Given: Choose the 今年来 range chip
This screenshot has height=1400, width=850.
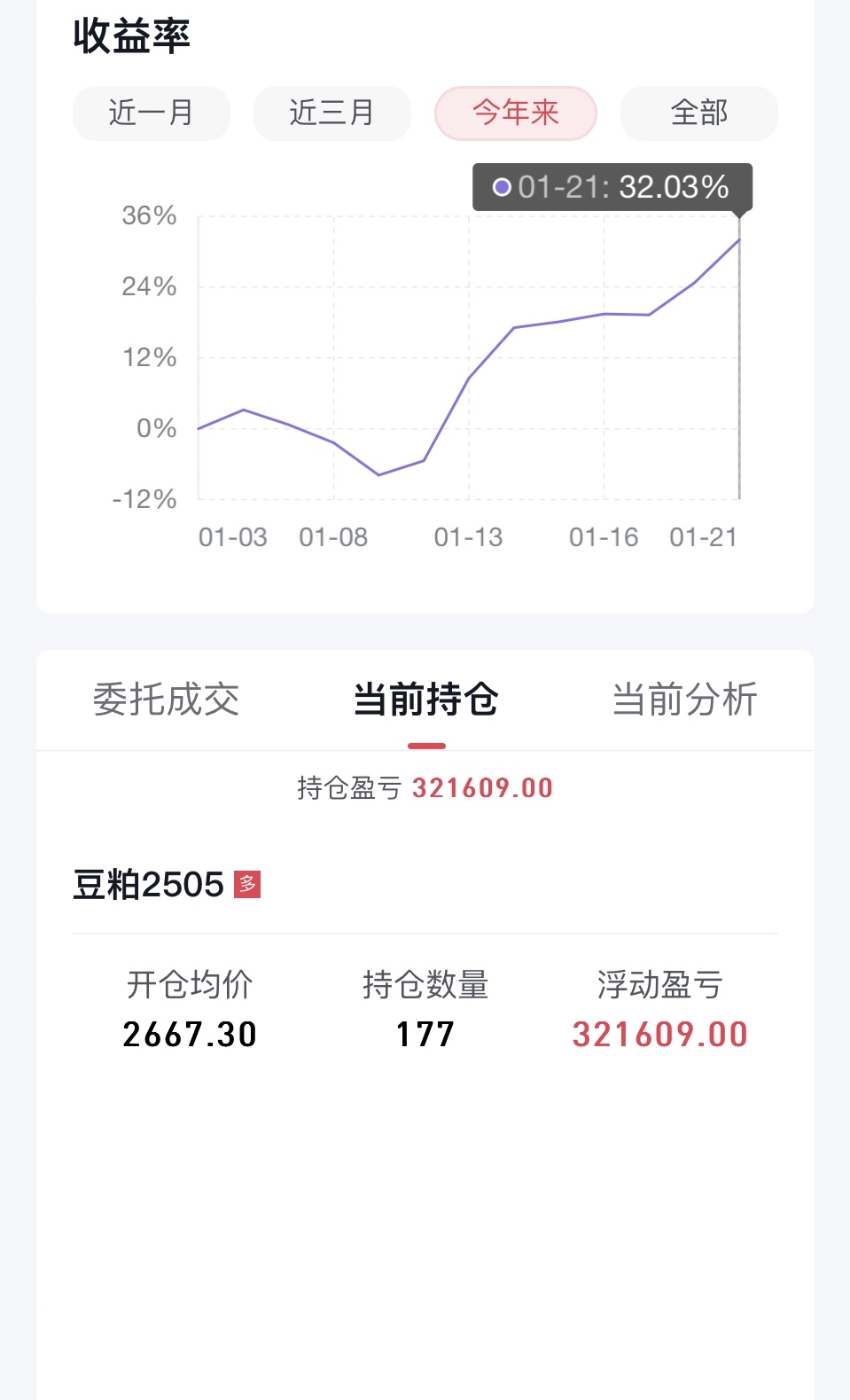Looking at the screenshot, I should tap(515, 113).
